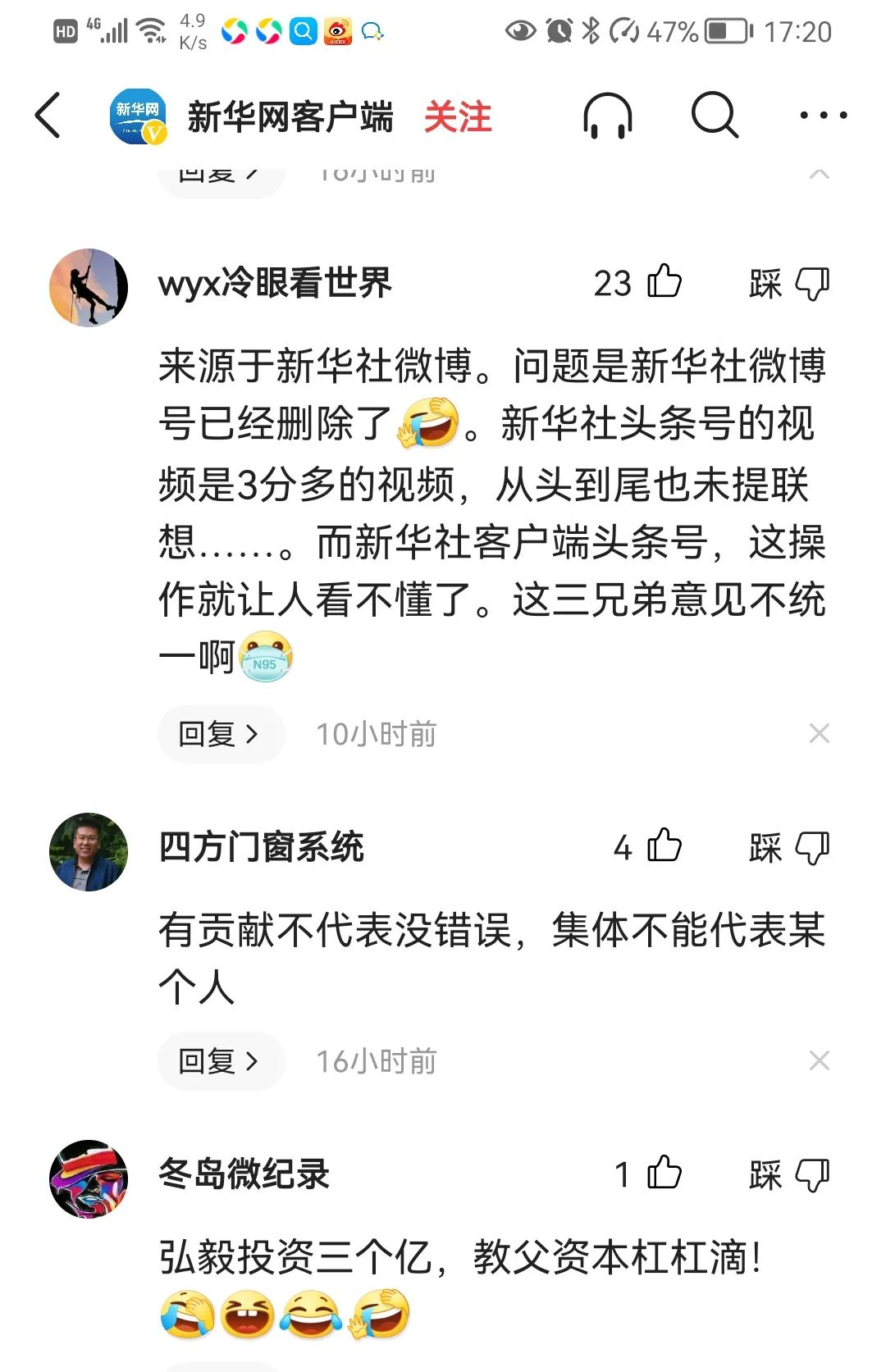
Task: Open wyx冷眼看世界's profile avatar
Action: (x=89, y=288)
